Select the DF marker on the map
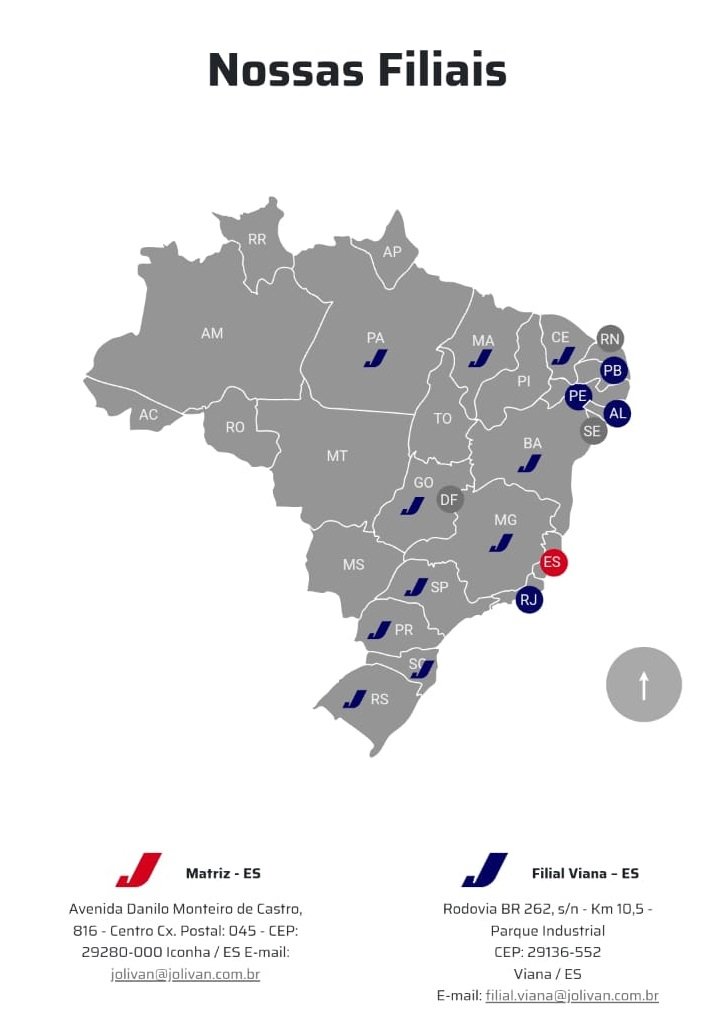This screenshot has width=715, height=1017. coord(450,499)
